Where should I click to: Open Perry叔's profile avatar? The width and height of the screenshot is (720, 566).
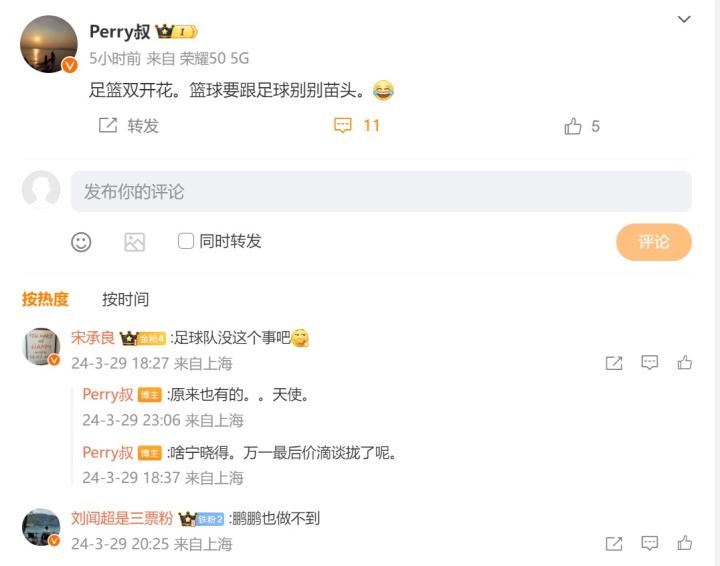click(x=48, y=45)
